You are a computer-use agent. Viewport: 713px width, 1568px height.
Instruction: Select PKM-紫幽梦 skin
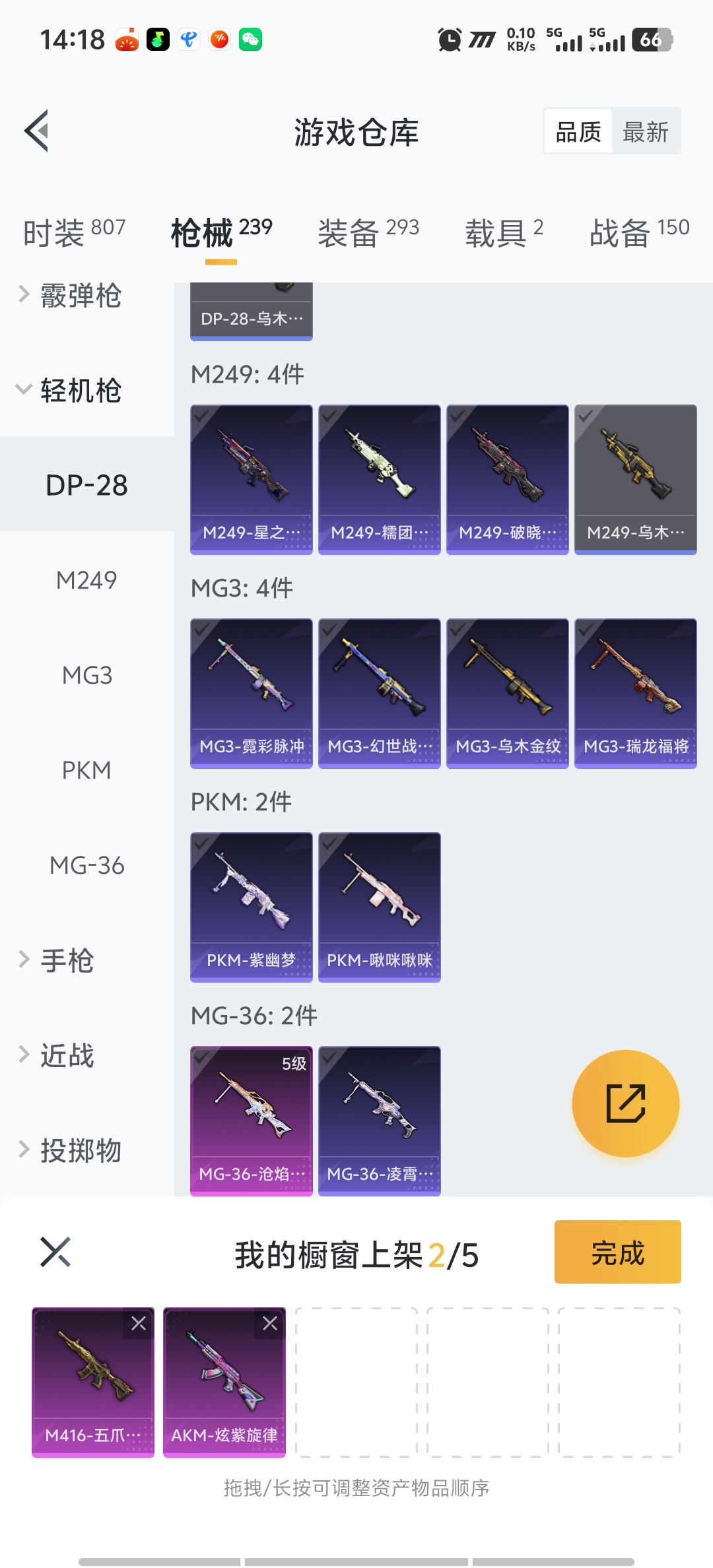(251, 907)
